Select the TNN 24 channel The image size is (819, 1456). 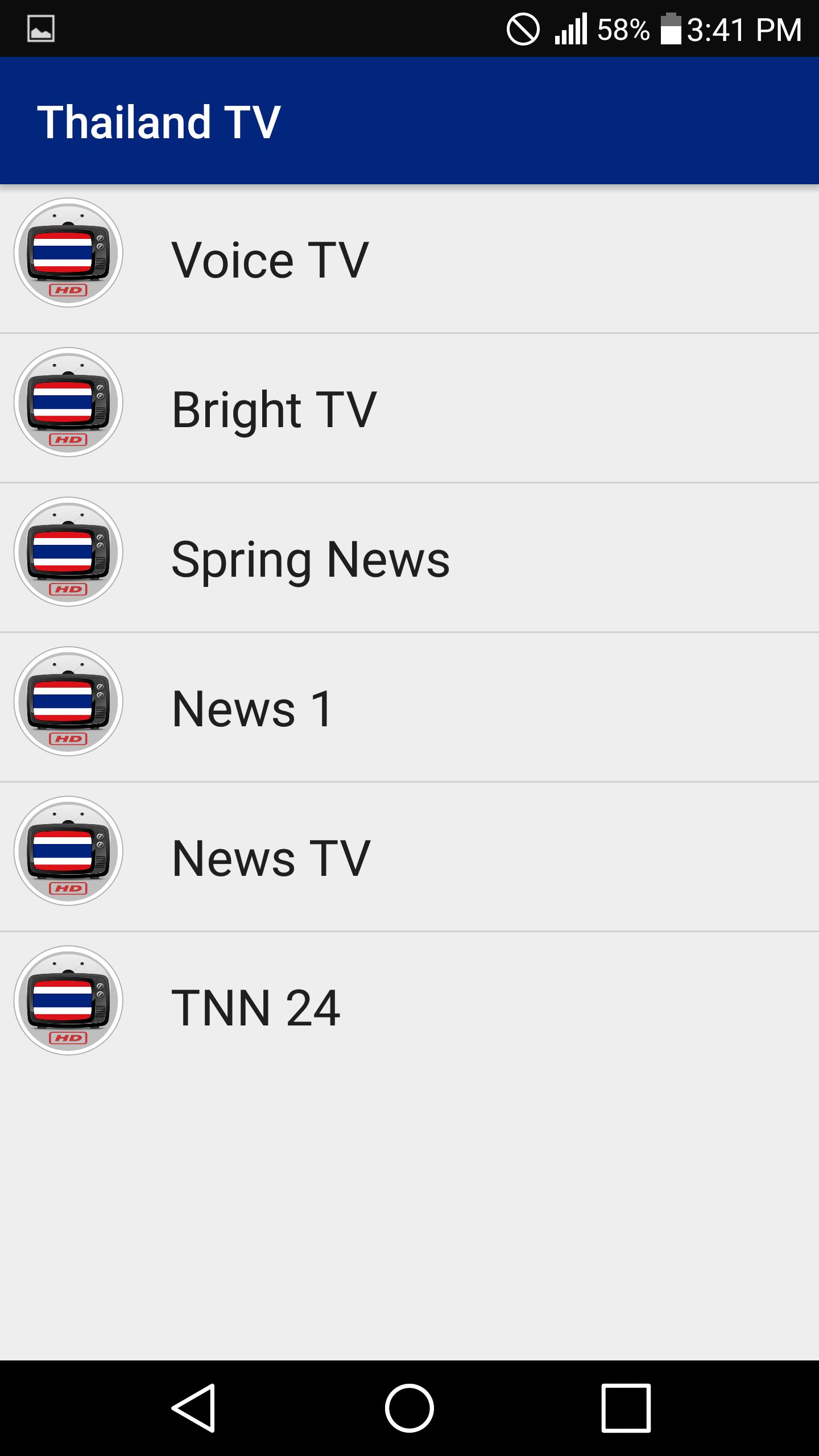pyautogui.click(x=409, y=1007)
